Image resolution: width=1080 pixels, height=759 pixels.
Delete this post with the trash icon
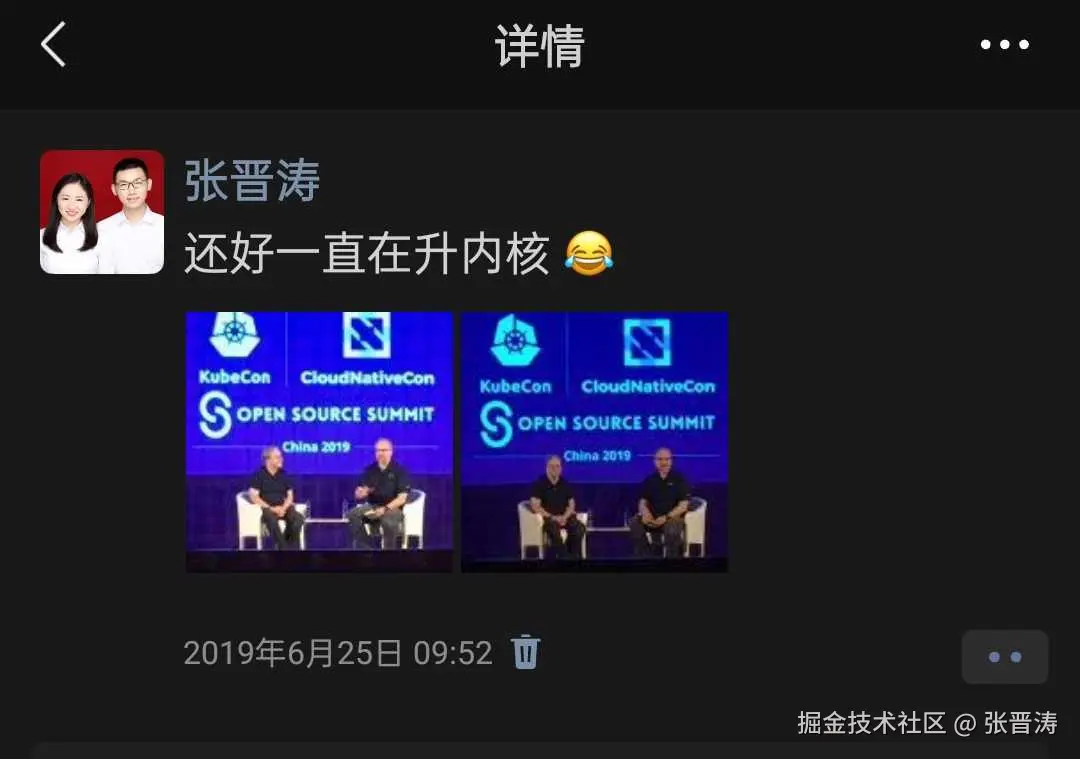click(x=526, y=652)
